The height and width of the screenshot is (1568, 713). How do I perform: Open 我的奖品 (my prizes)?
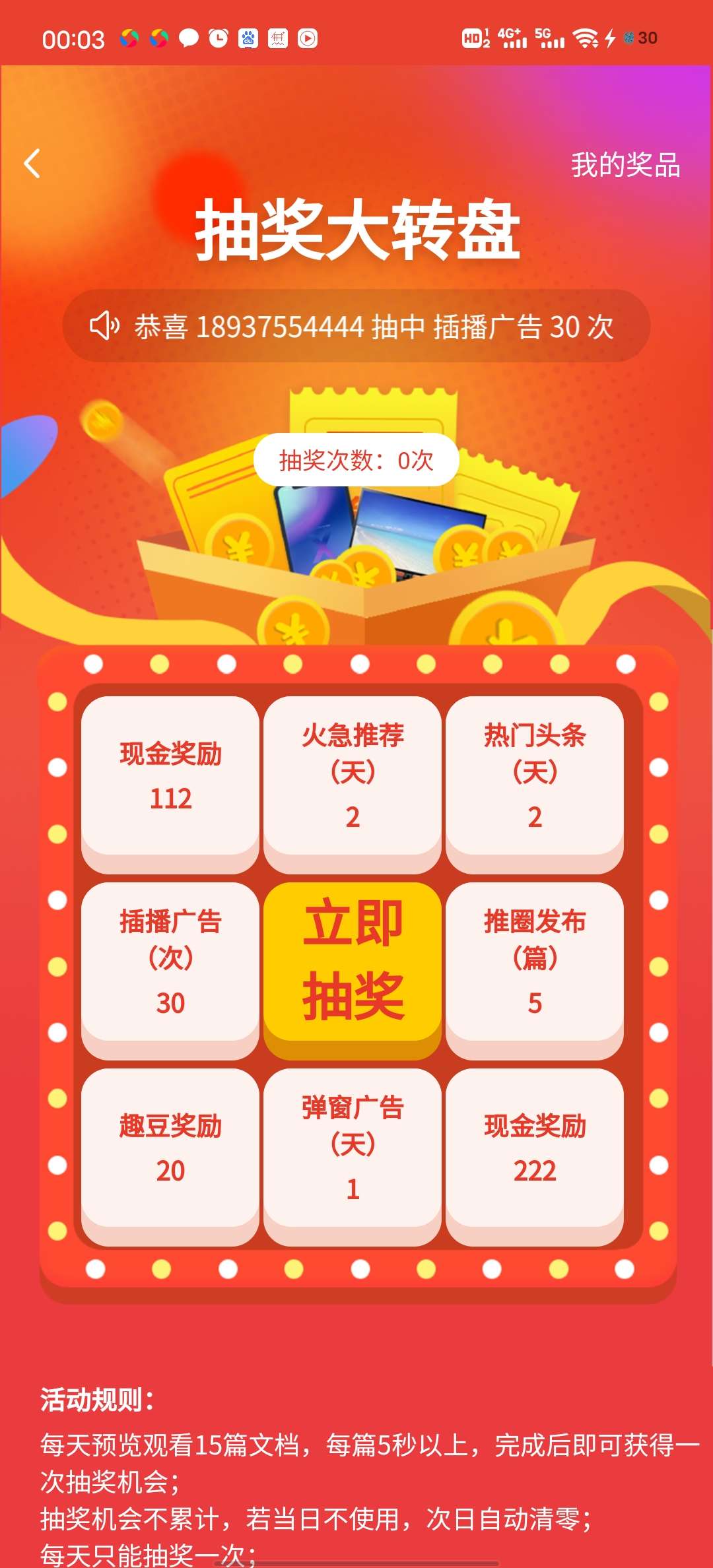pyautogui.click(x=625, y=165)
